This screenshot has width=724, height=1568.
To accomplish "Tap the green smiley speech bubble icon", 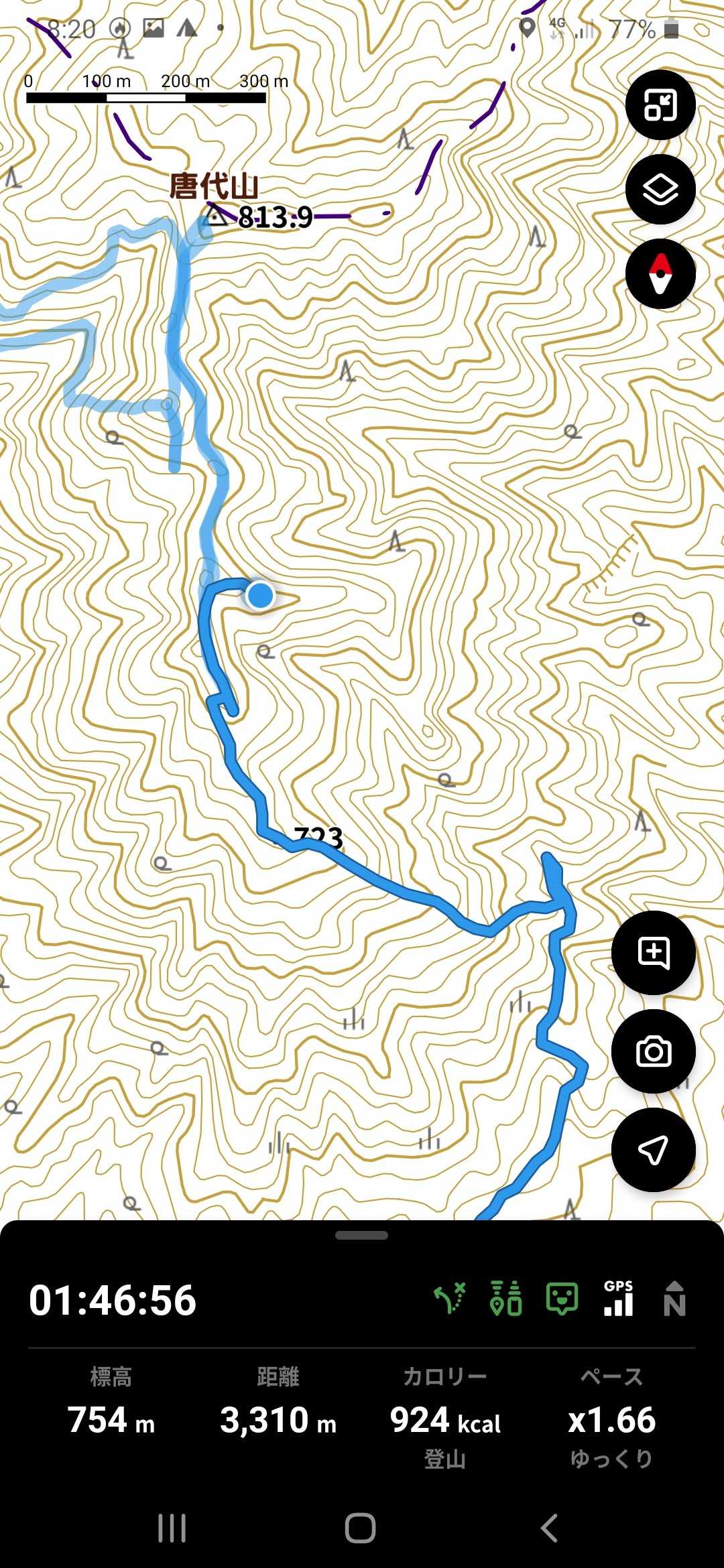I will point(562,1299).
